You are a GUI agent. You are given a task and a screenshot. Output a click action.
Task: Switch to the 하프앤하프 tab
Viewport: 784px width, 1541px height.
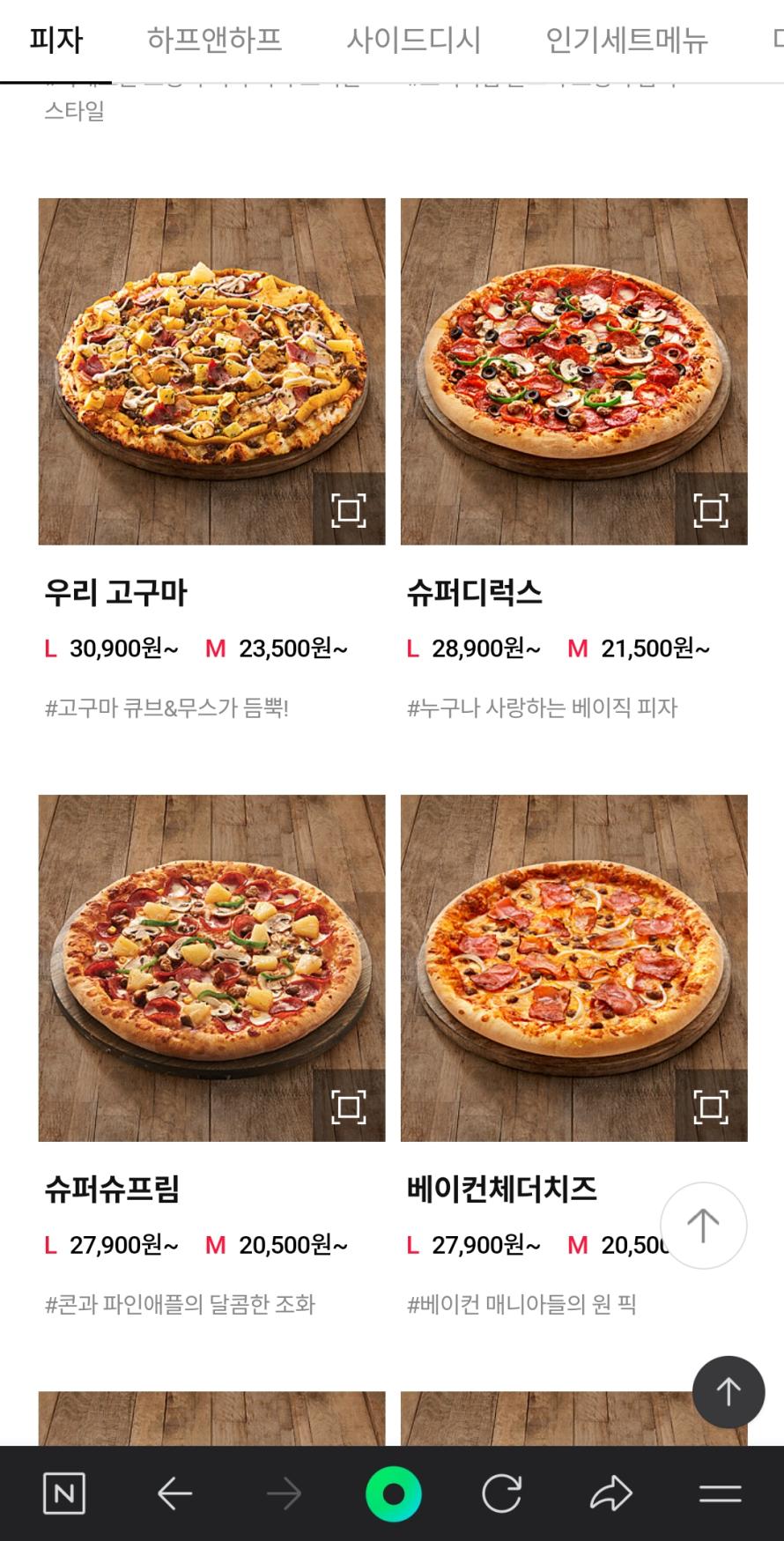pyautogui.click(x=214, y=40)
